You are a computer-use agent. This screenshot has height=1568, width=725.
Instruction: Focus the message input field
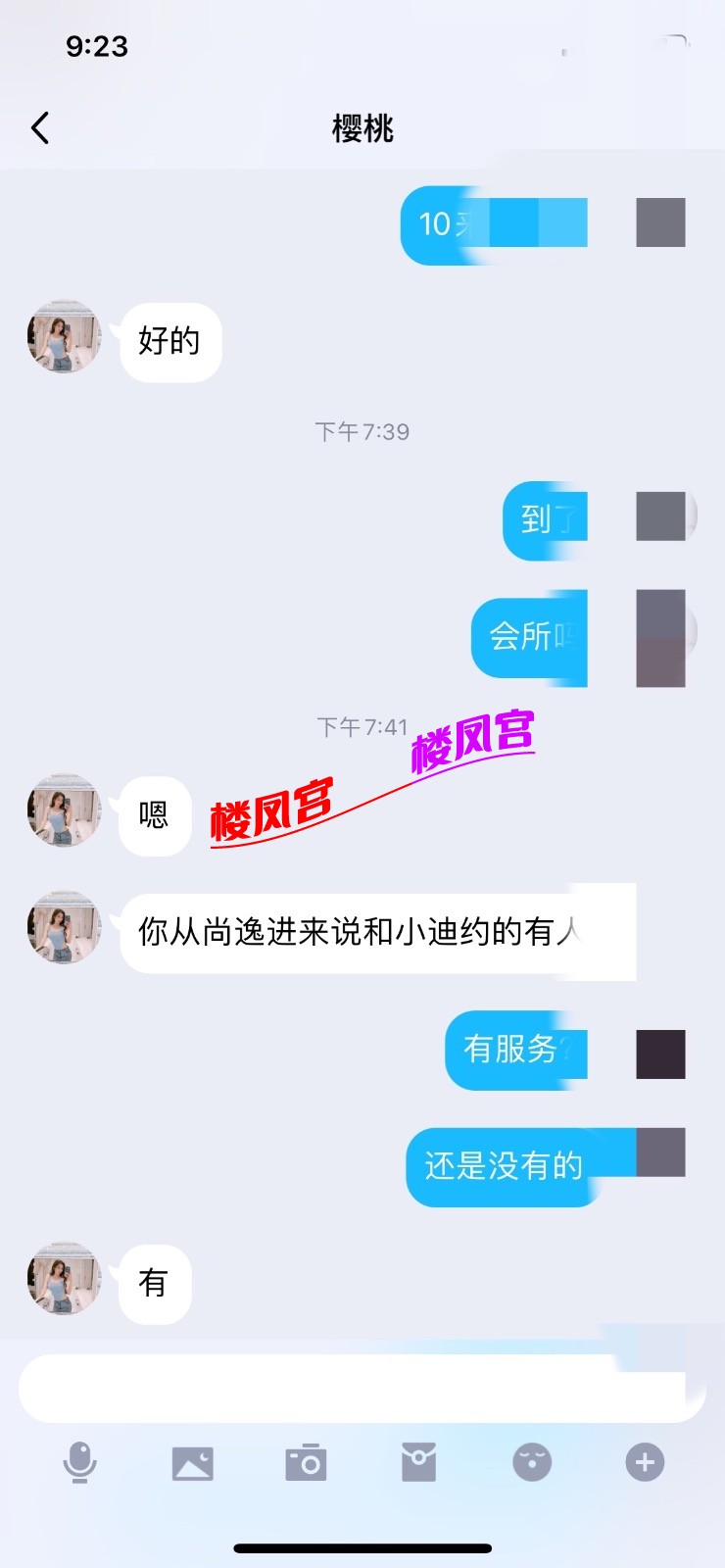coord(353,1388)
